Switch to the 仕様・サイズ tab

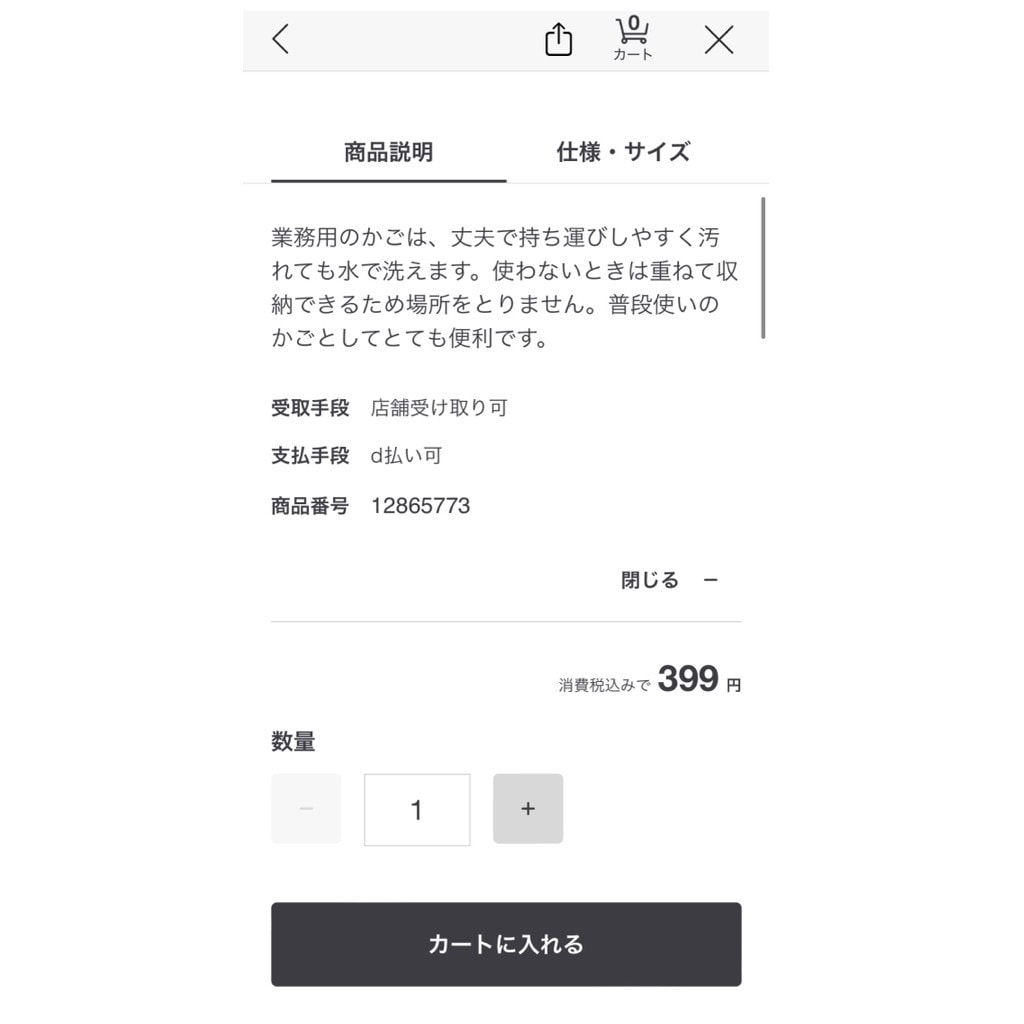[623, 153]
